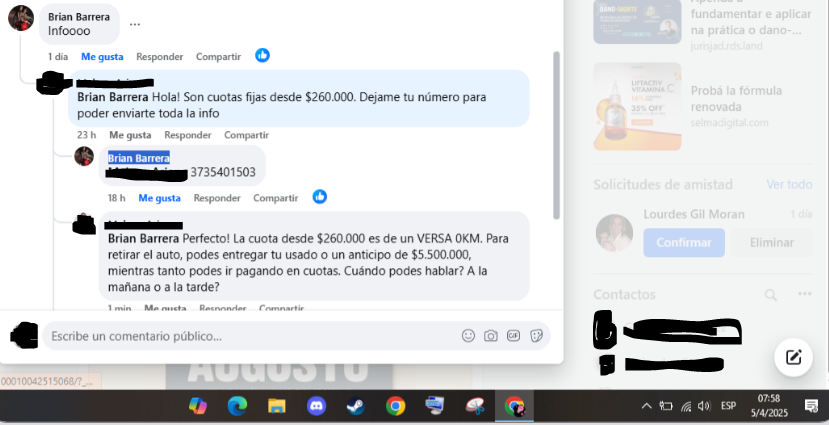This screenshot has width=829, height=425.
Task: Confirm Lourdes Gil Moran's friend request
Action: pos(684,242)
